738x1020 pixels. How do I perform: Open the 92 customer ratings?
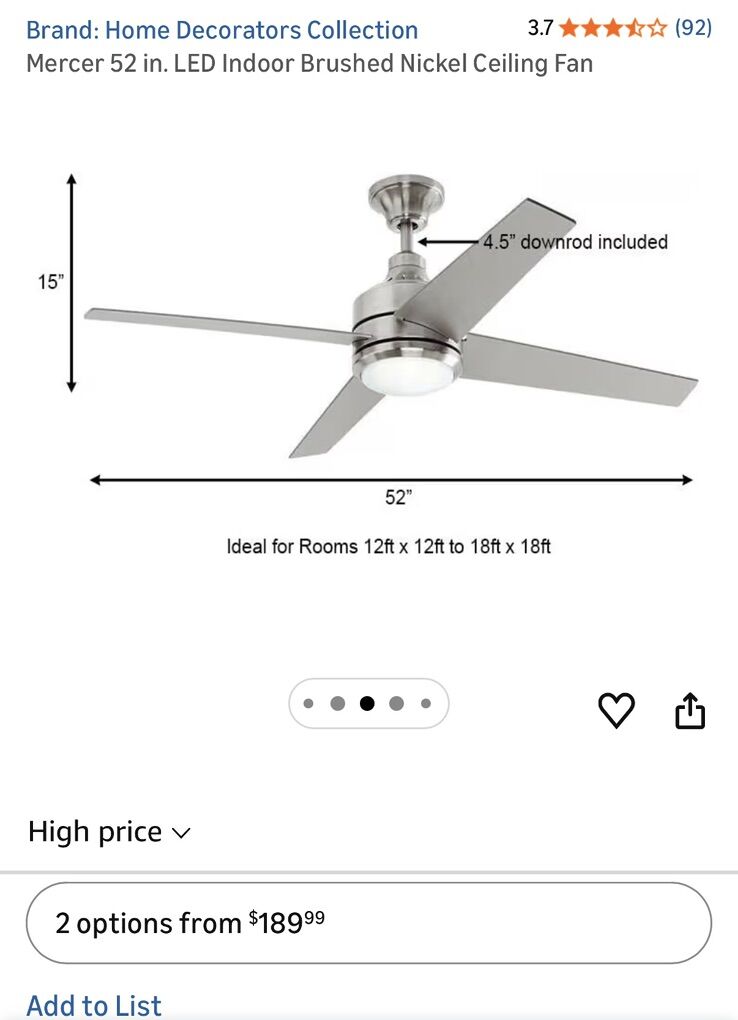click(x=693, y=28)
